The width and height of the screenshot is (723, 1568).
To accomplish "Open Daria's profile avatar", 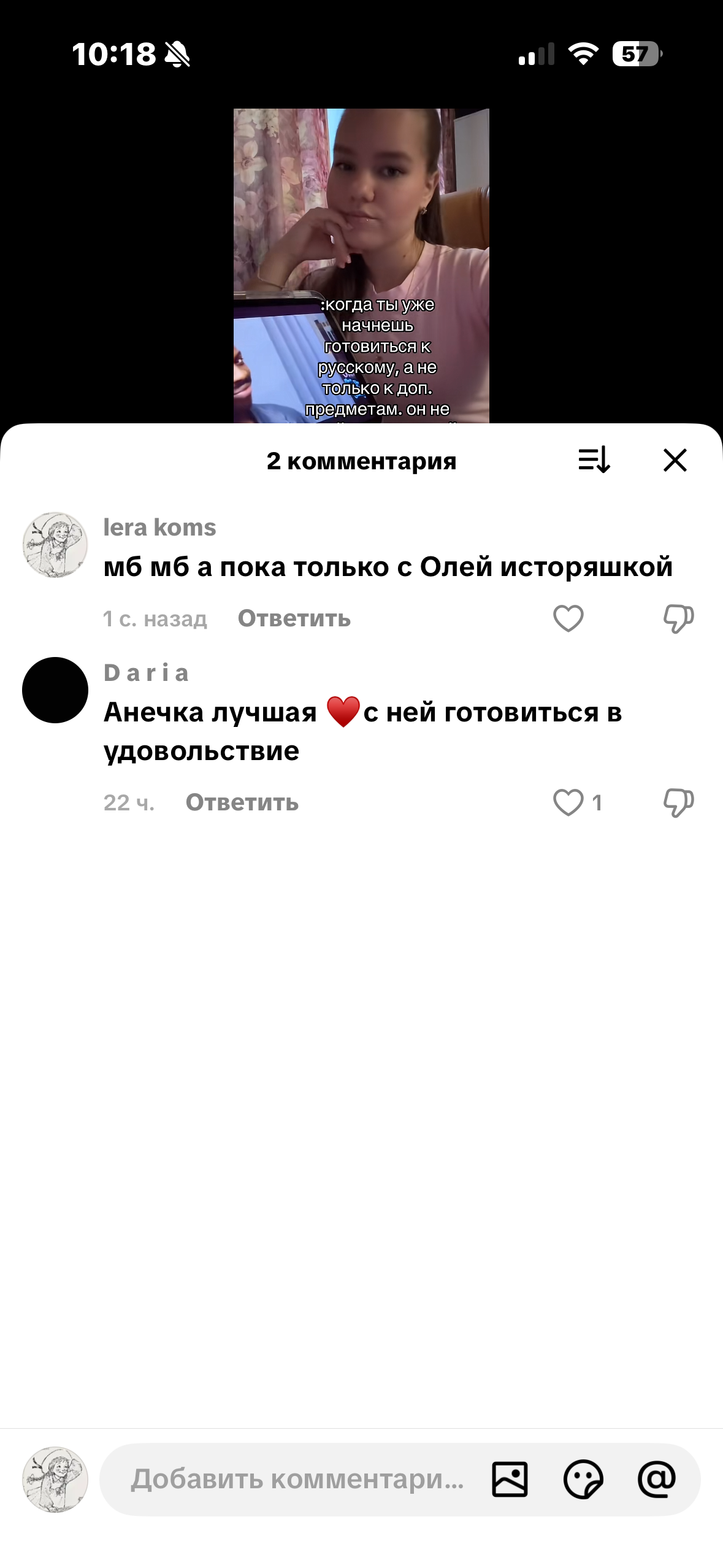I will (55, 690).
